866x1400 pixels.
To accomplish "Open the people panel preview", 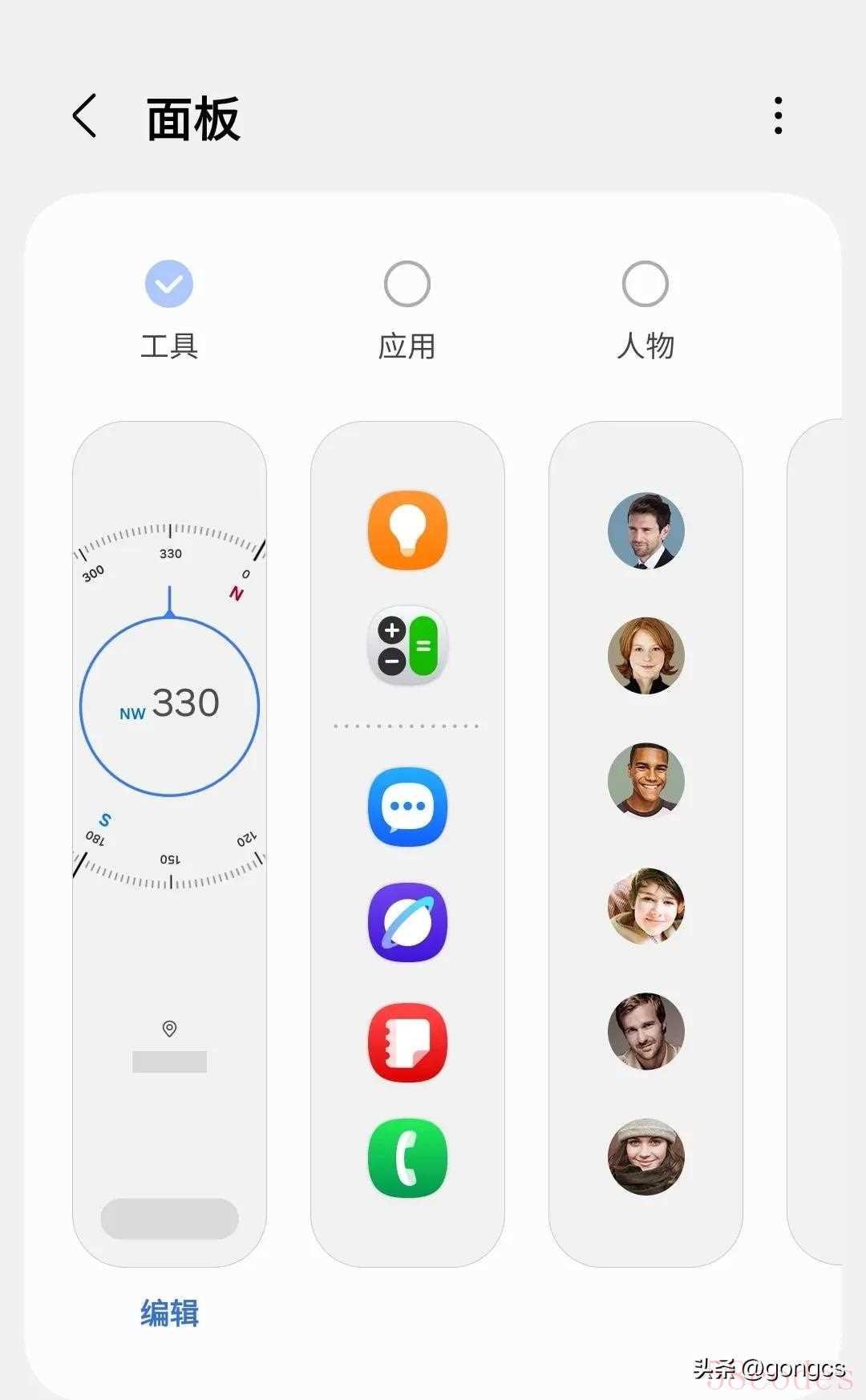I will tap(645, 842).
